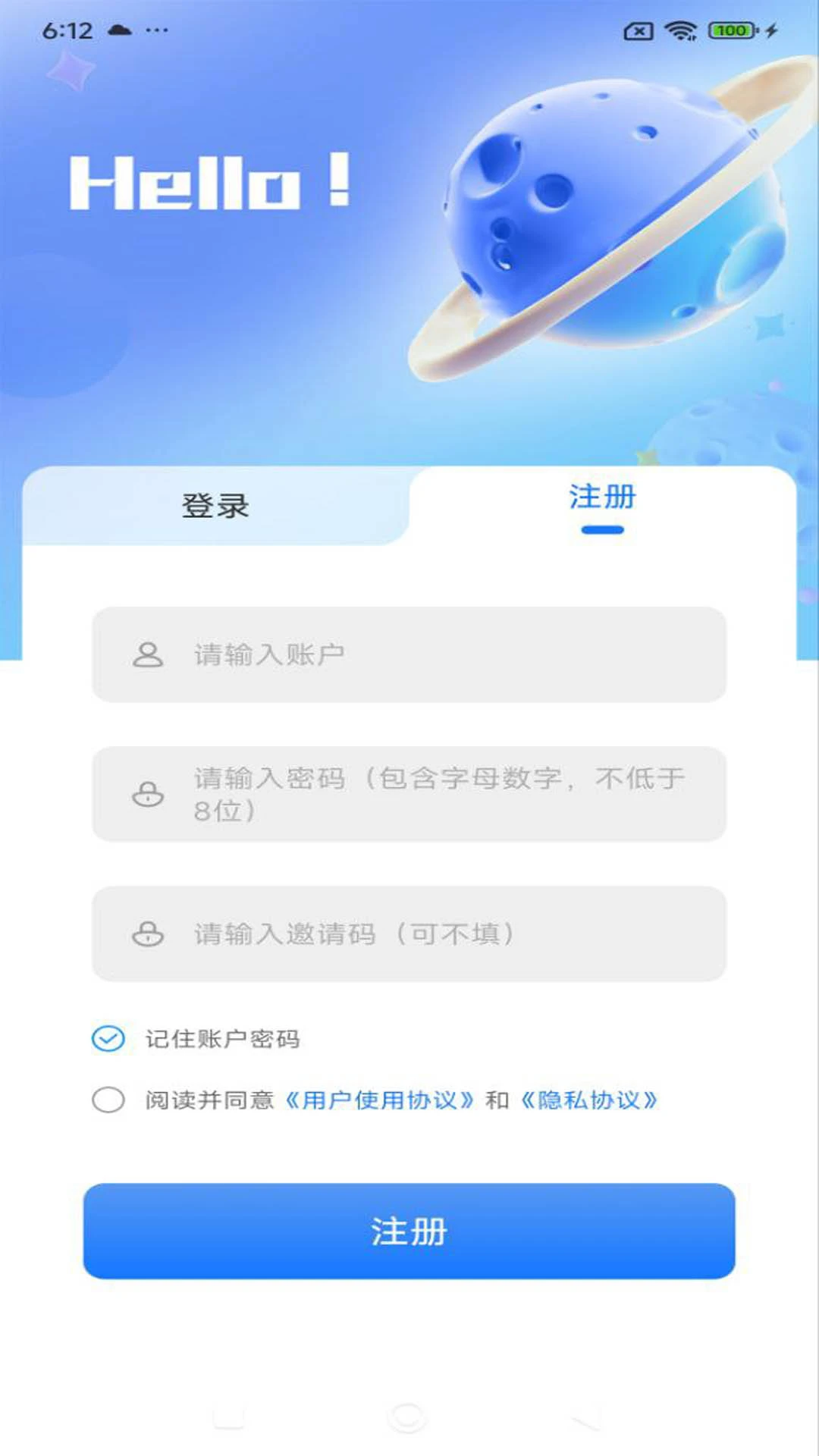Select the 注册 tab
This screenshot has height=1456, width=819.
tap(601, 498)
